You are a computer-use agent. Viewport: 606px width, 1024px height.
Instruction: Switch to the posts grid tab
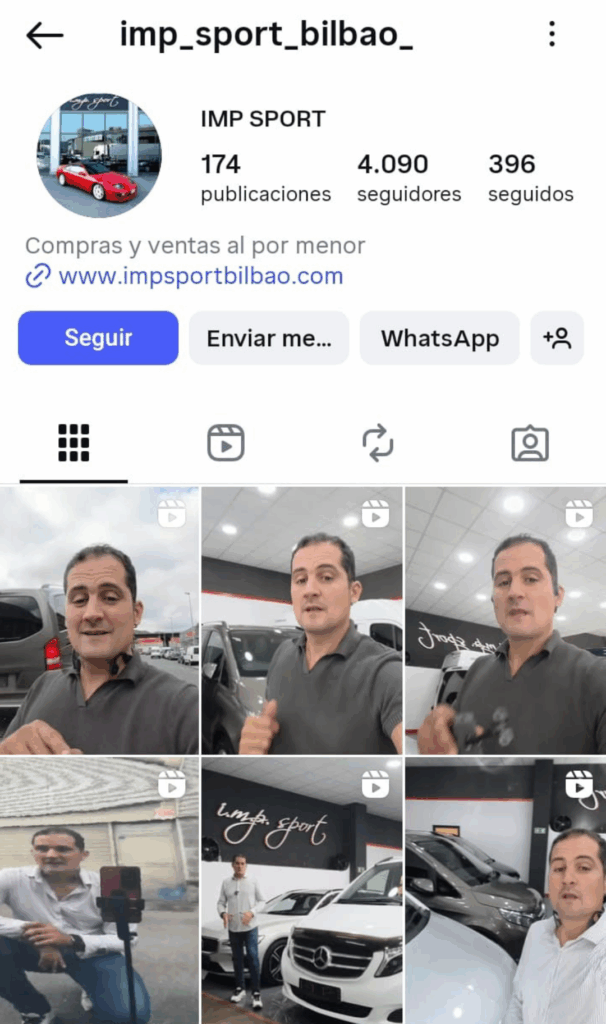pos(74,442)
